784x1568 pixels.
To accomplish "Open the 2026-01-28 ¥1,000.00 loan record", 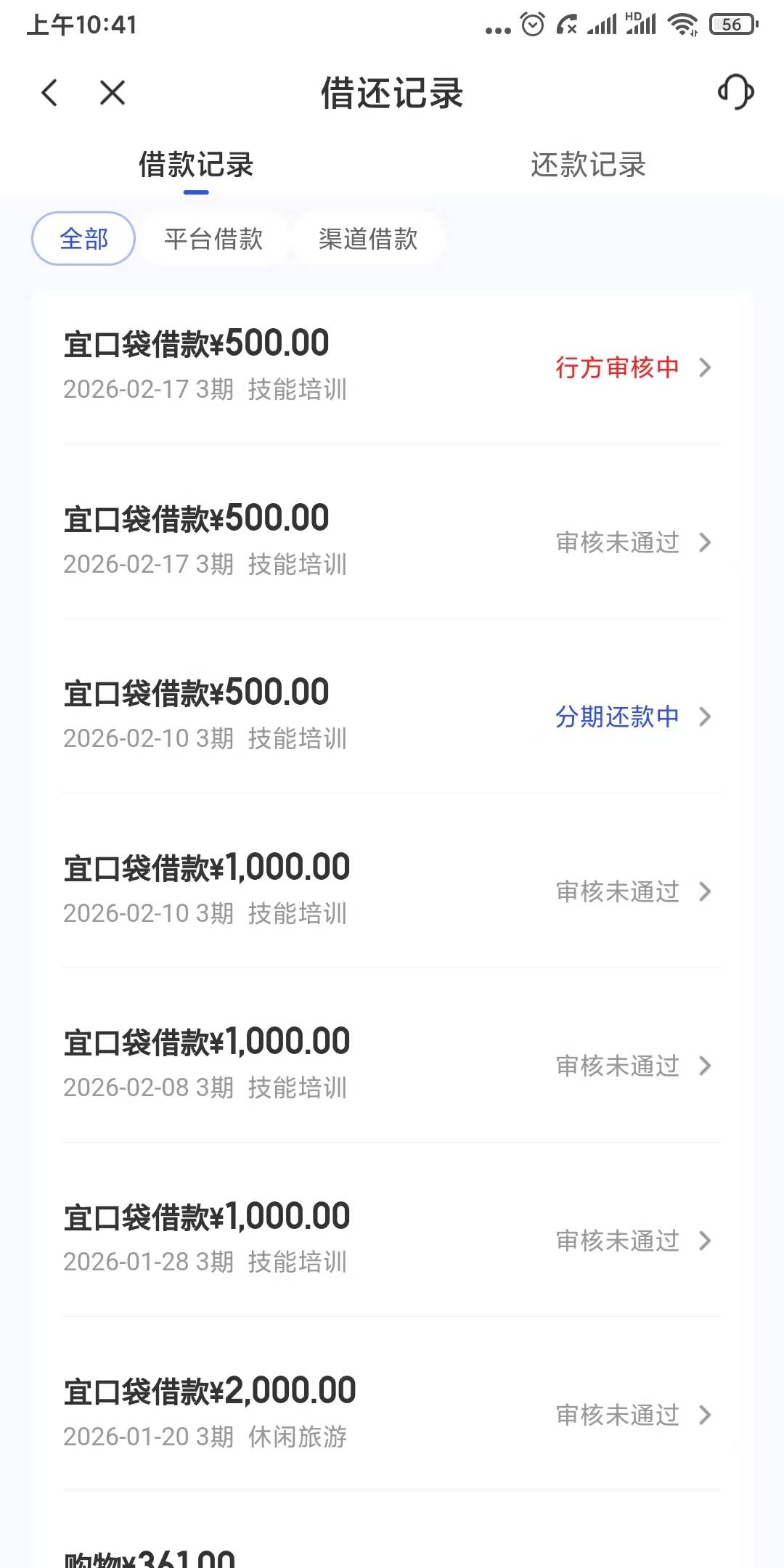I will click(392, 1239).
